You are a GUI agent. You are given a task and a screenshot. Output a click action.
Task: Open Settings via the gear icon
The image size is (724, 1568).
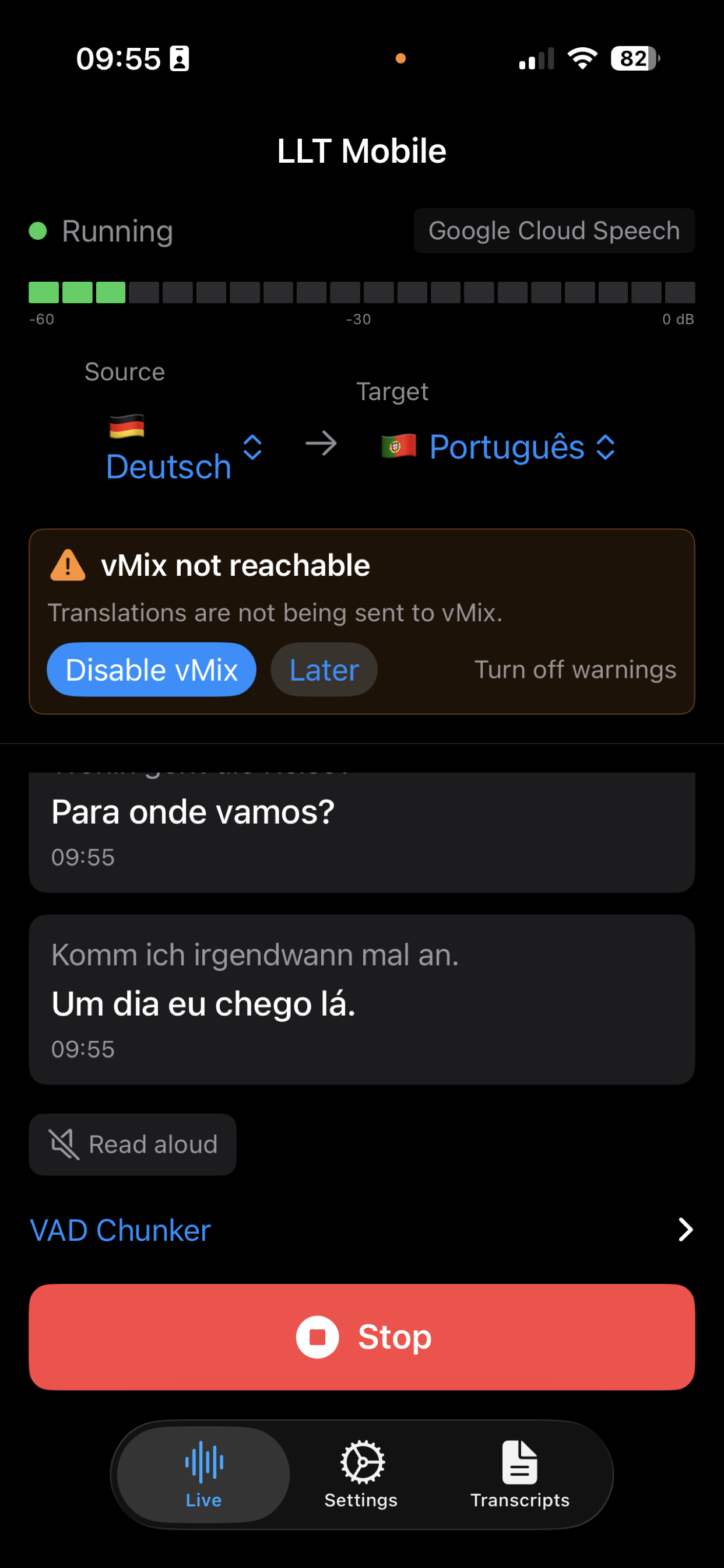pos(361,1459)
